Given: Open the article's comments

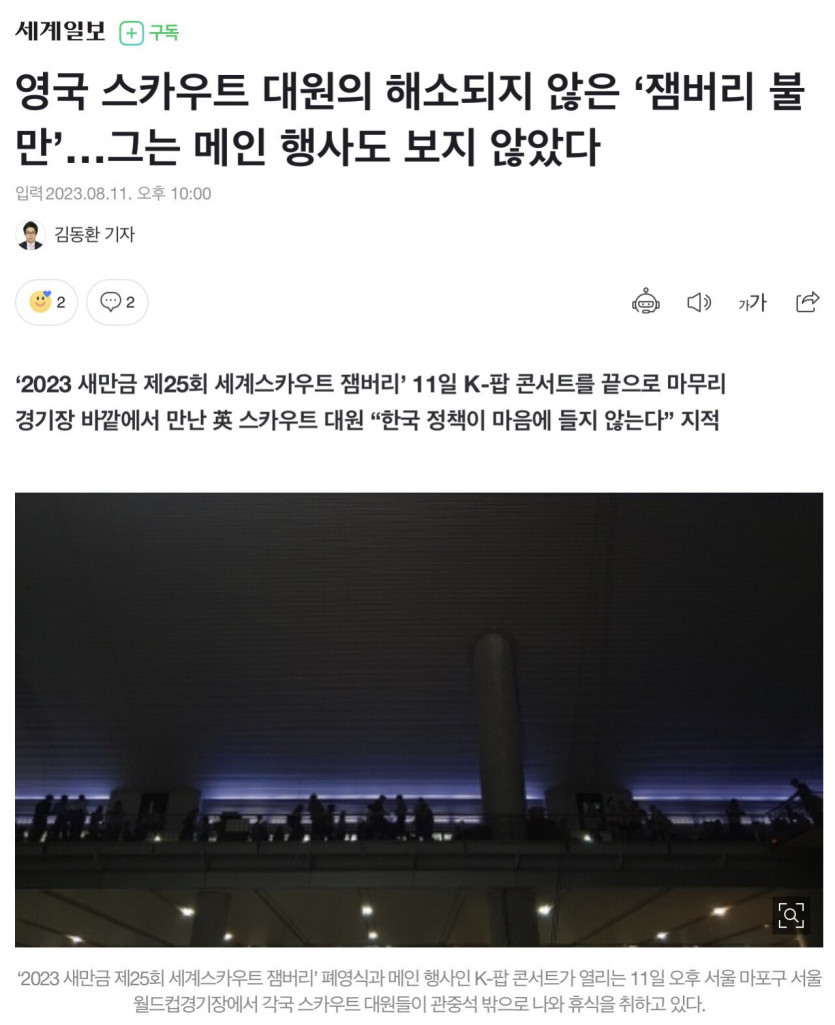Looking at the screenshot, I should 117,302.
